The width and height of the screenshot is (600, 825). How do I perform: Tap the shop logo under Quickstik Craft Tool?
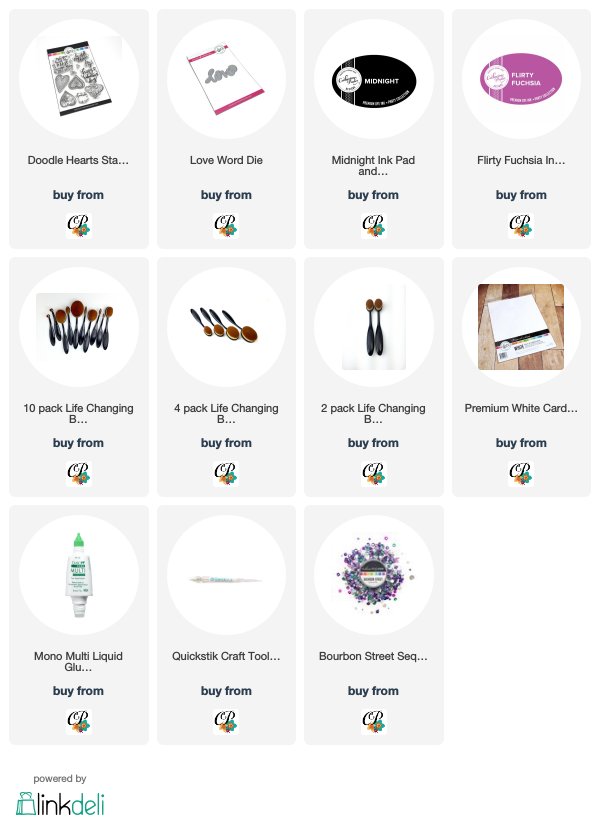pos(226,719)
